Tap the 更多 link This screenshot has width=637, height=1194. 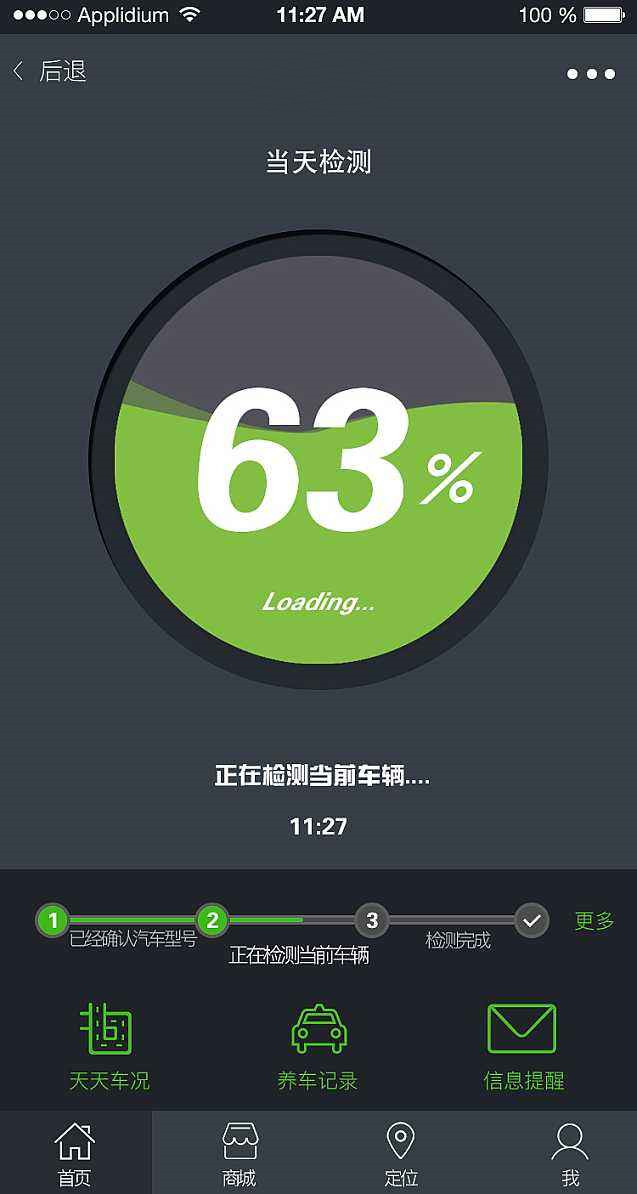point(594,921)
